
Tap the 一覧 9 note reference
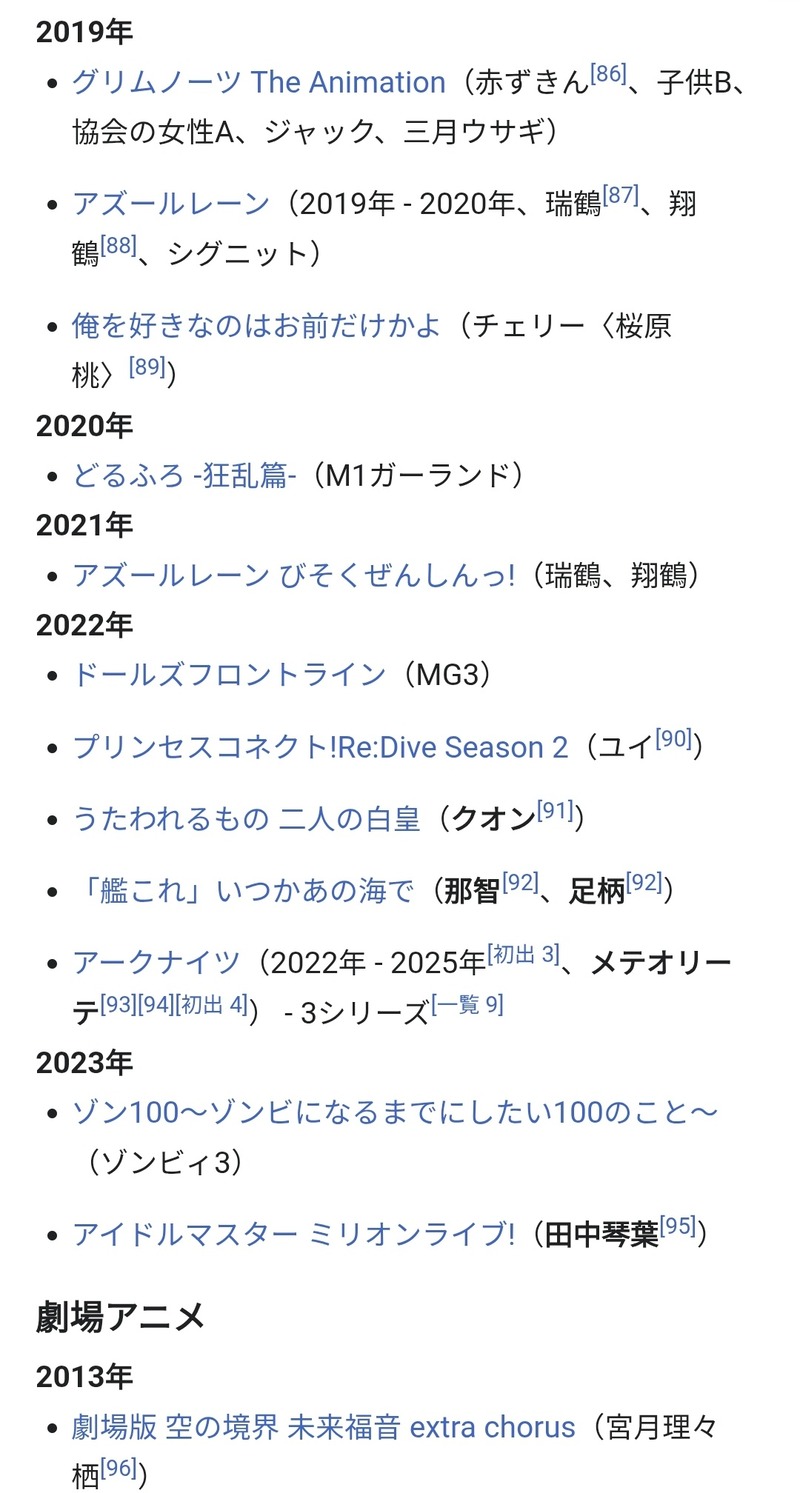tap(467, 1004)
